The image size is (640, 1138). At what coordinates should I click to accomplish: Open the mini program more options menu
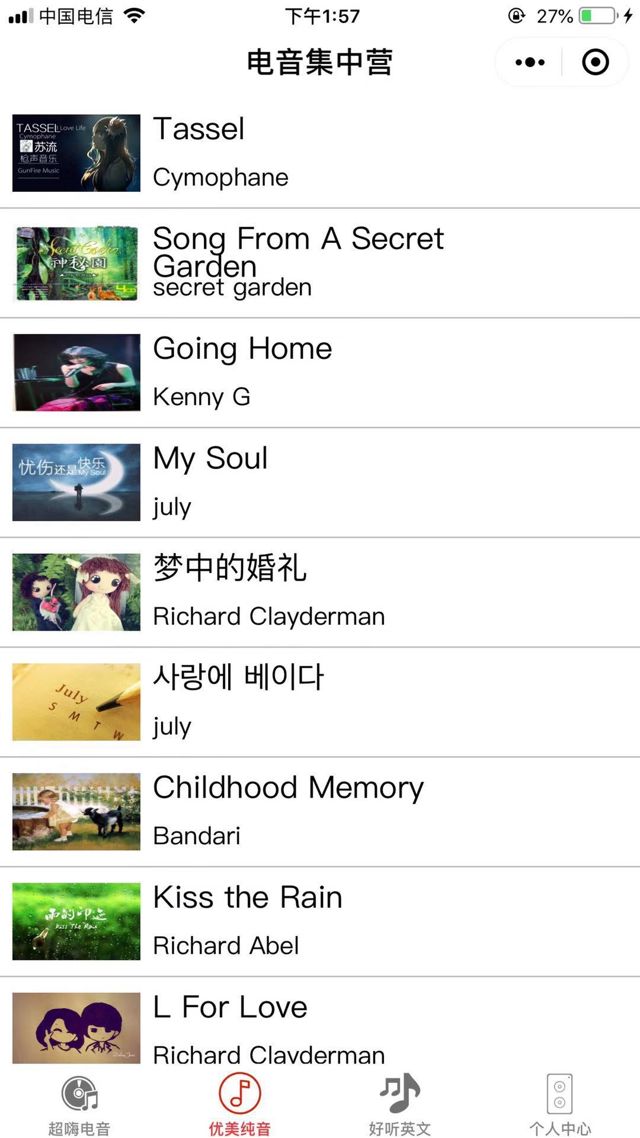(x=529, y=63)
